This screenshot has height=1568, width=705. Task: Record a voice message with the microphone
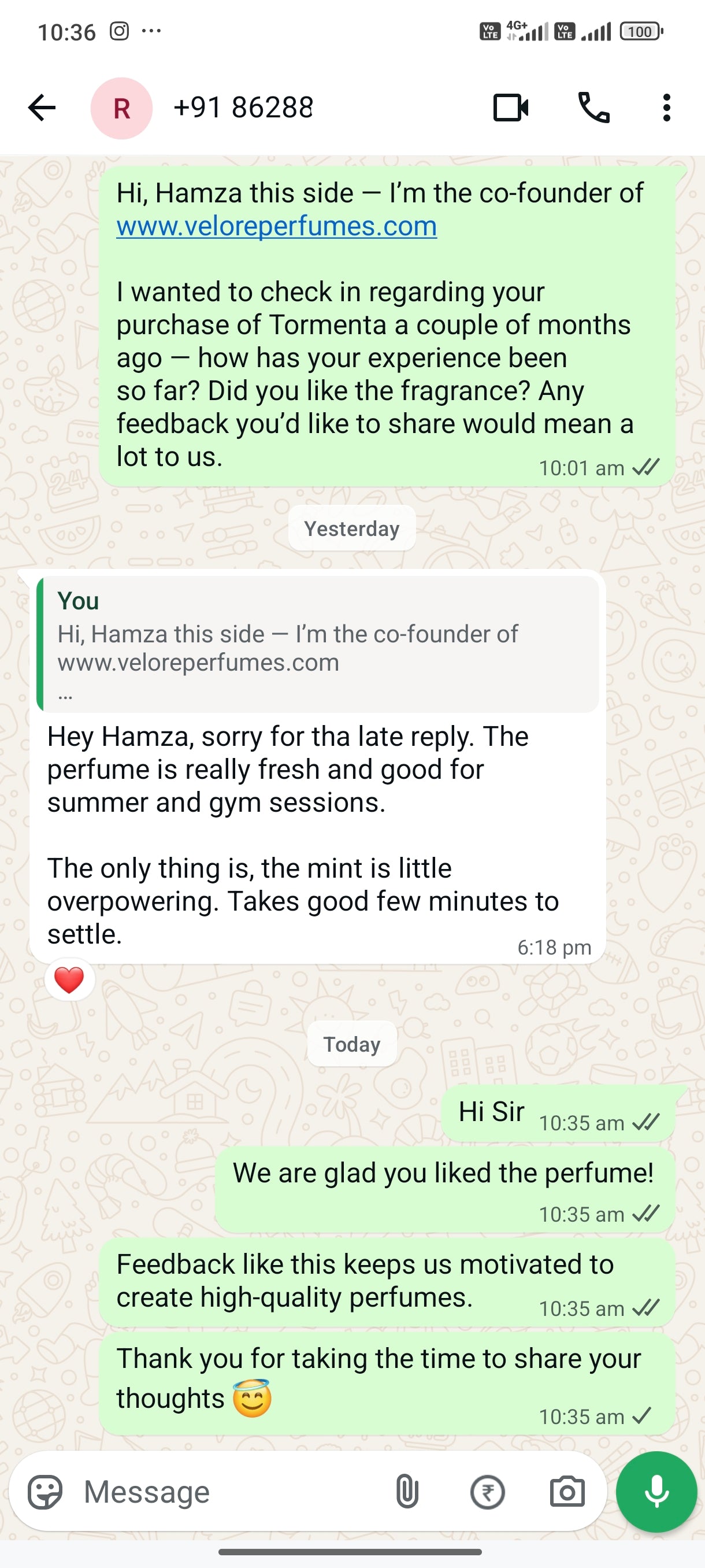[x=656, y=1492]
